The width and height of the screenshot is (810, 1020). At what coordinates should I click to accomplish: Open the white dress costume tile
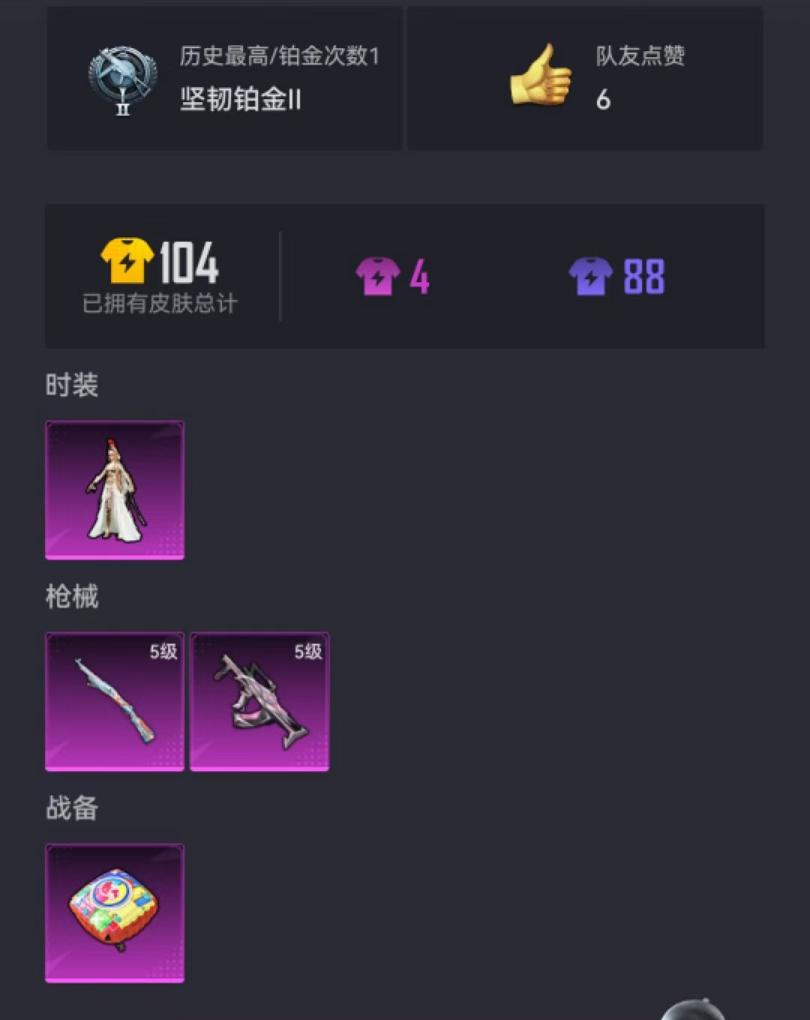[x=115, y=490]
